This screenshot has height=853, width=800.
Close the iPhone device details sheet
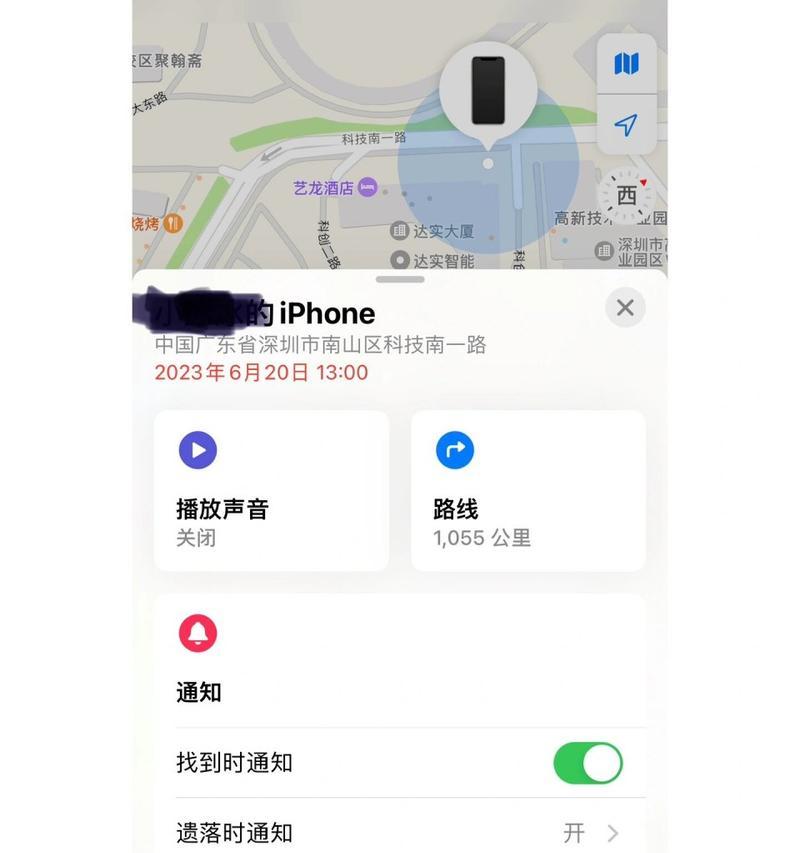tap(625, 308)
